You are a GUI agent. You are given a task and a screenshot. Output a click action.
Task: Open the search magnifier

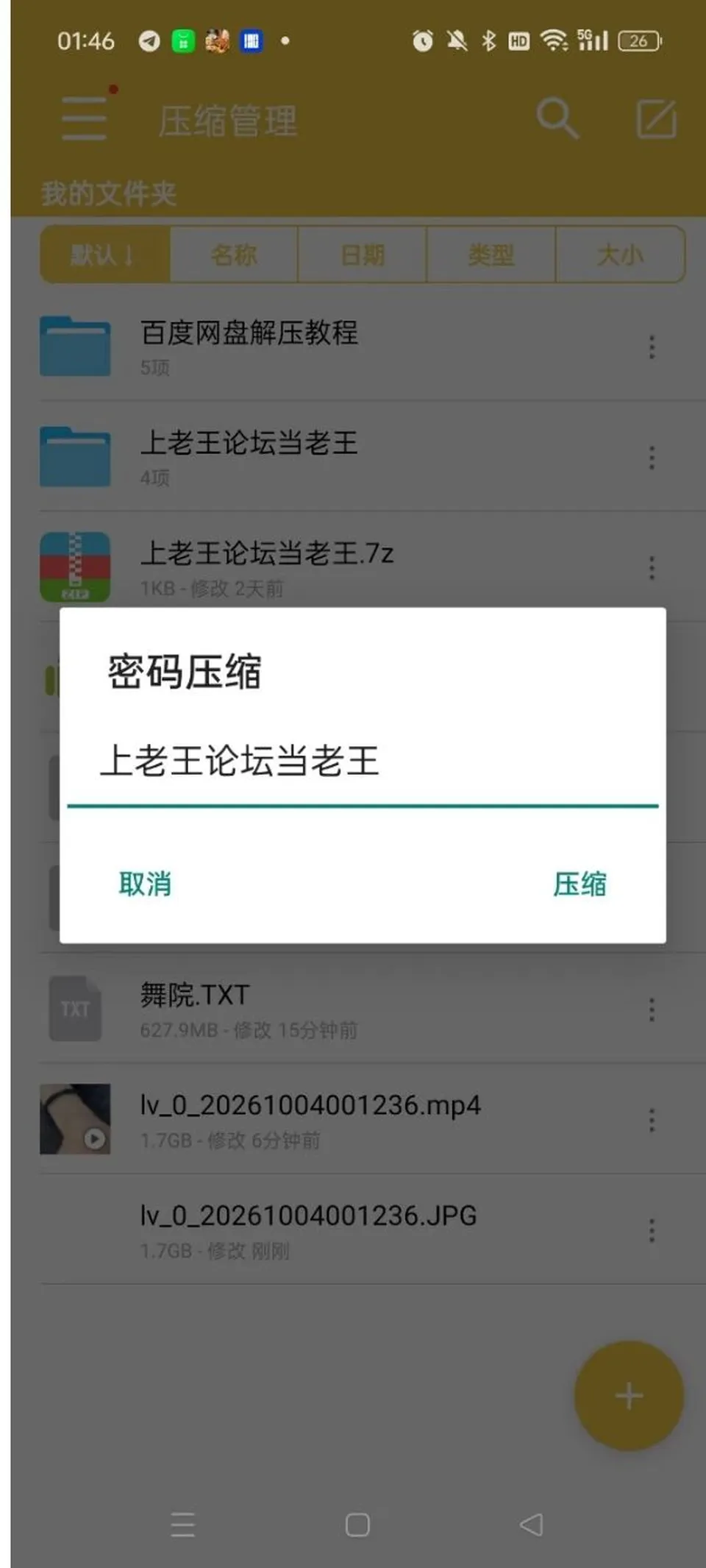coord(557,118)
